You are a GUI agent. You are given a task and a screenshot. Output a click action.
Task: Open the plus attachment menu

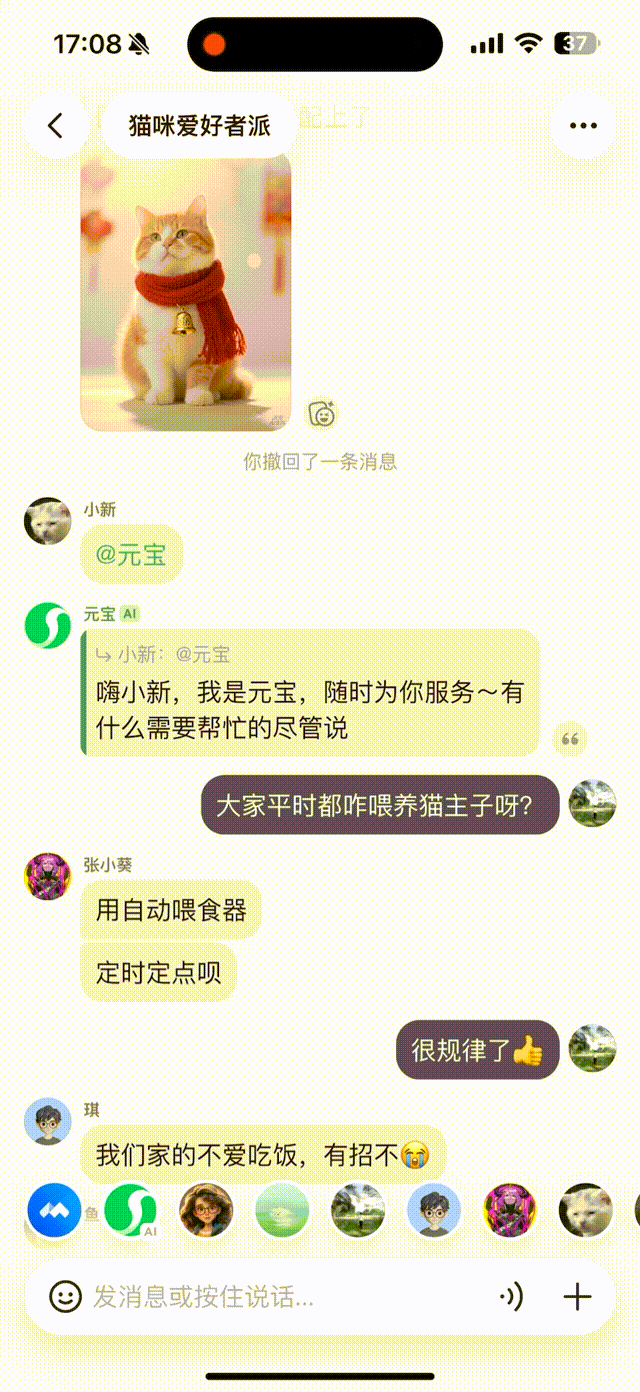577,1297
